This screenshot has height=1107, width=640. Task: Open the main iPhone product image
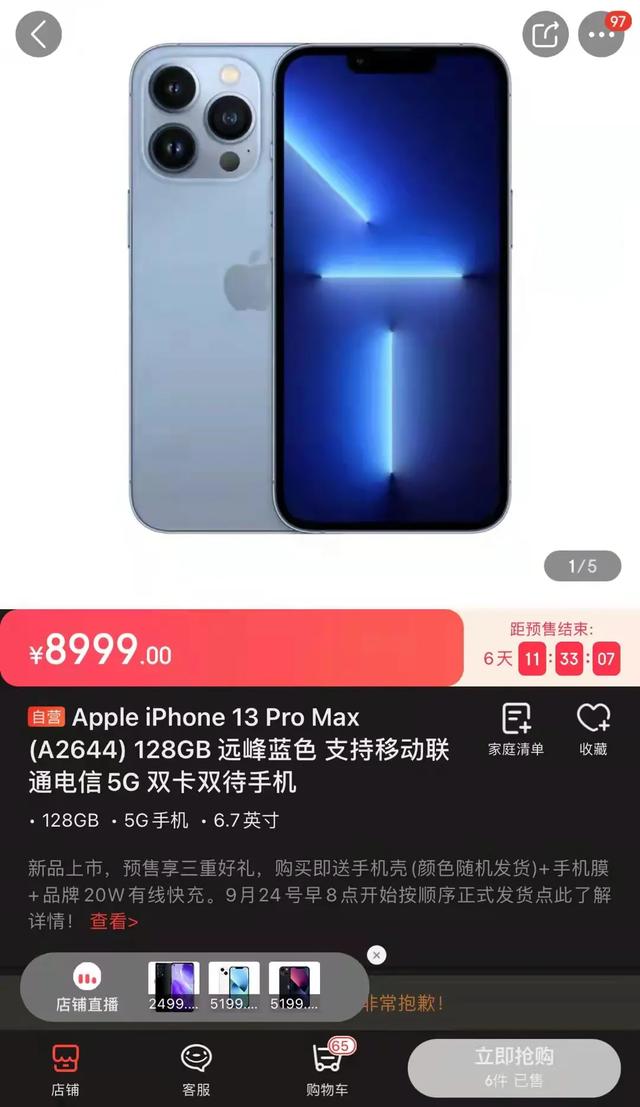[x=320, y=288]
